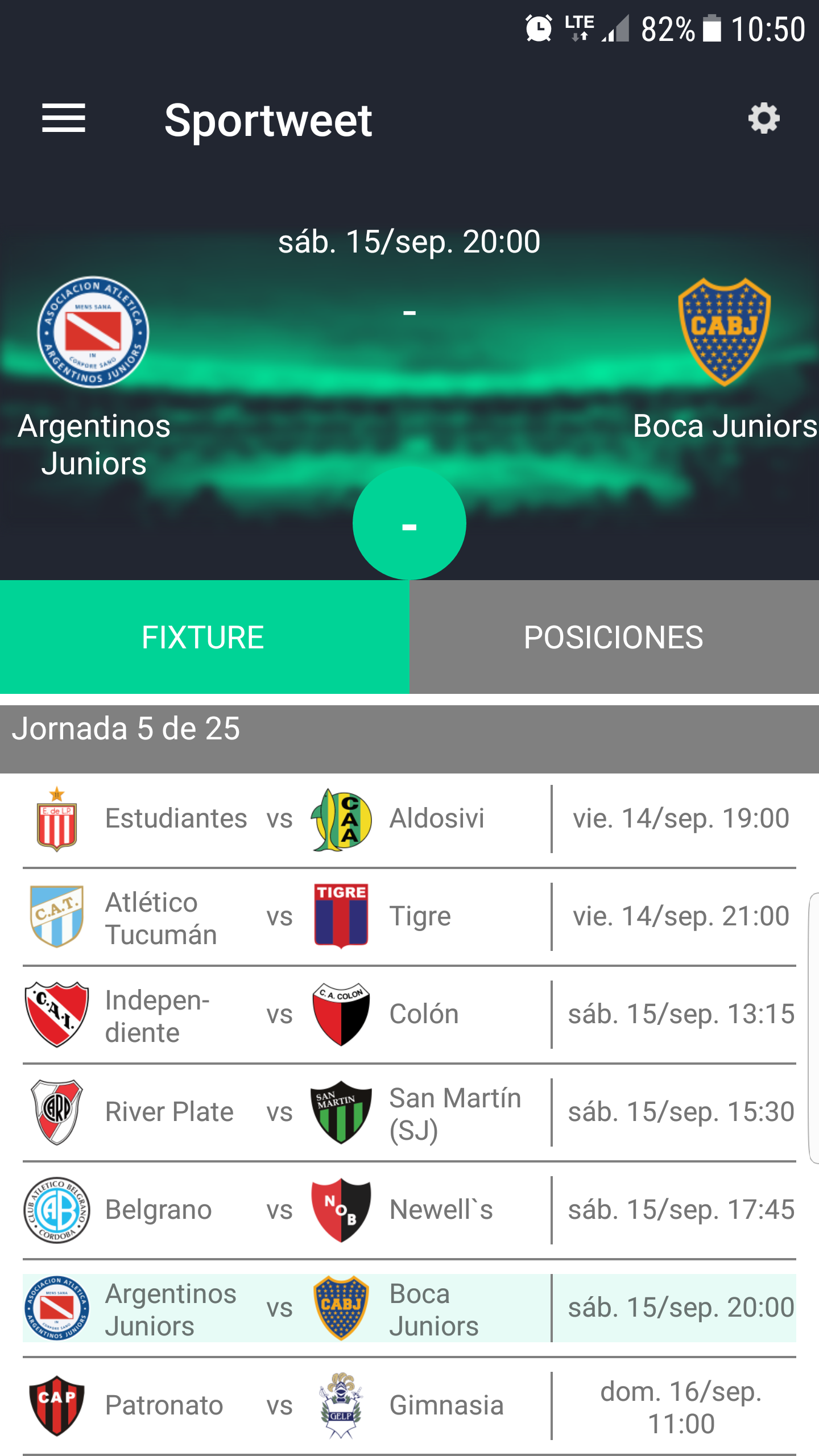Open the Estudiantes vs Aldosivi match
Viewport: 819px width, 1456px height.
tap(409, 819)
